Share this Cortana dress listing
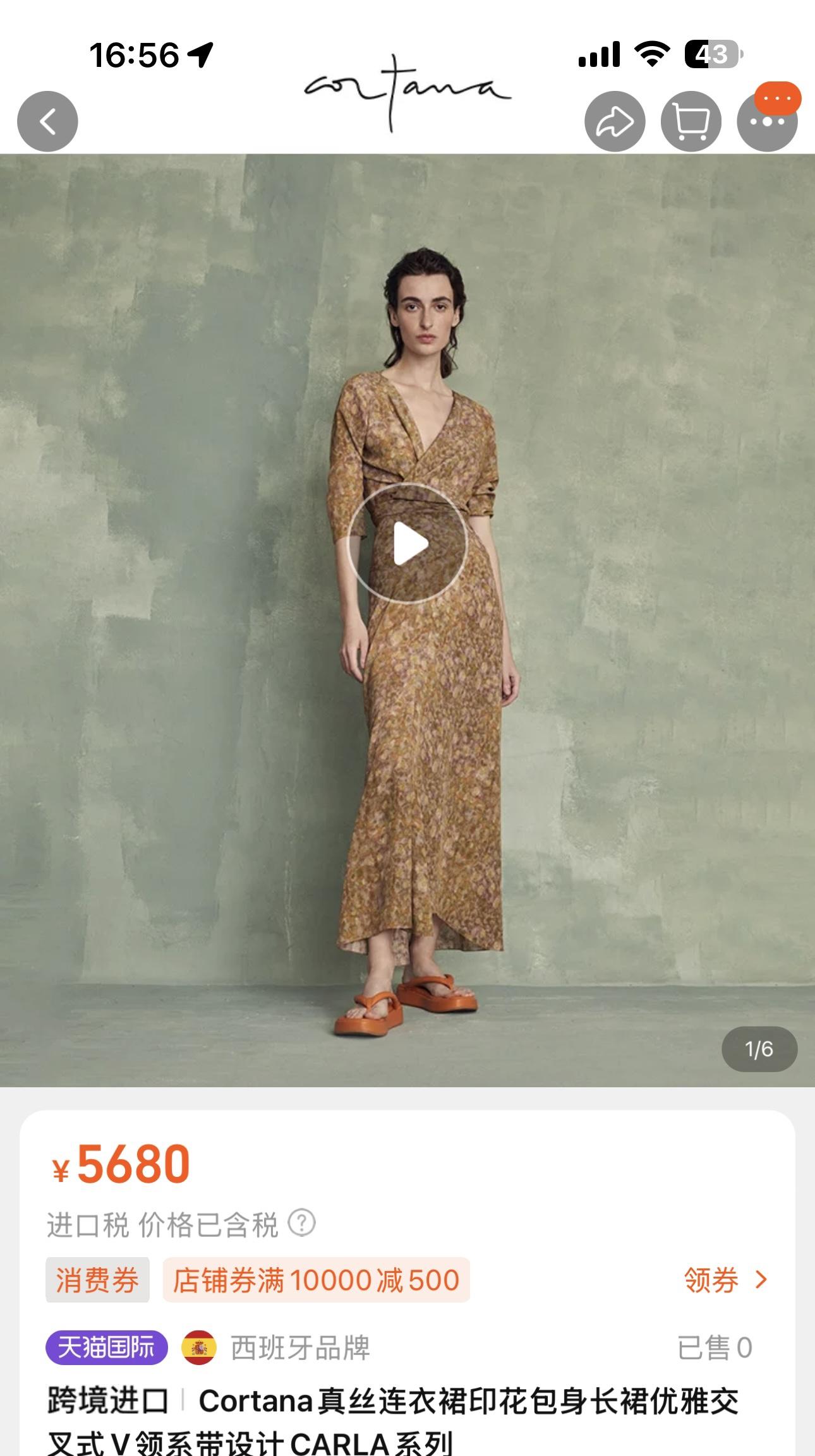Viewport: 815px width, 1456px height. 614,121
